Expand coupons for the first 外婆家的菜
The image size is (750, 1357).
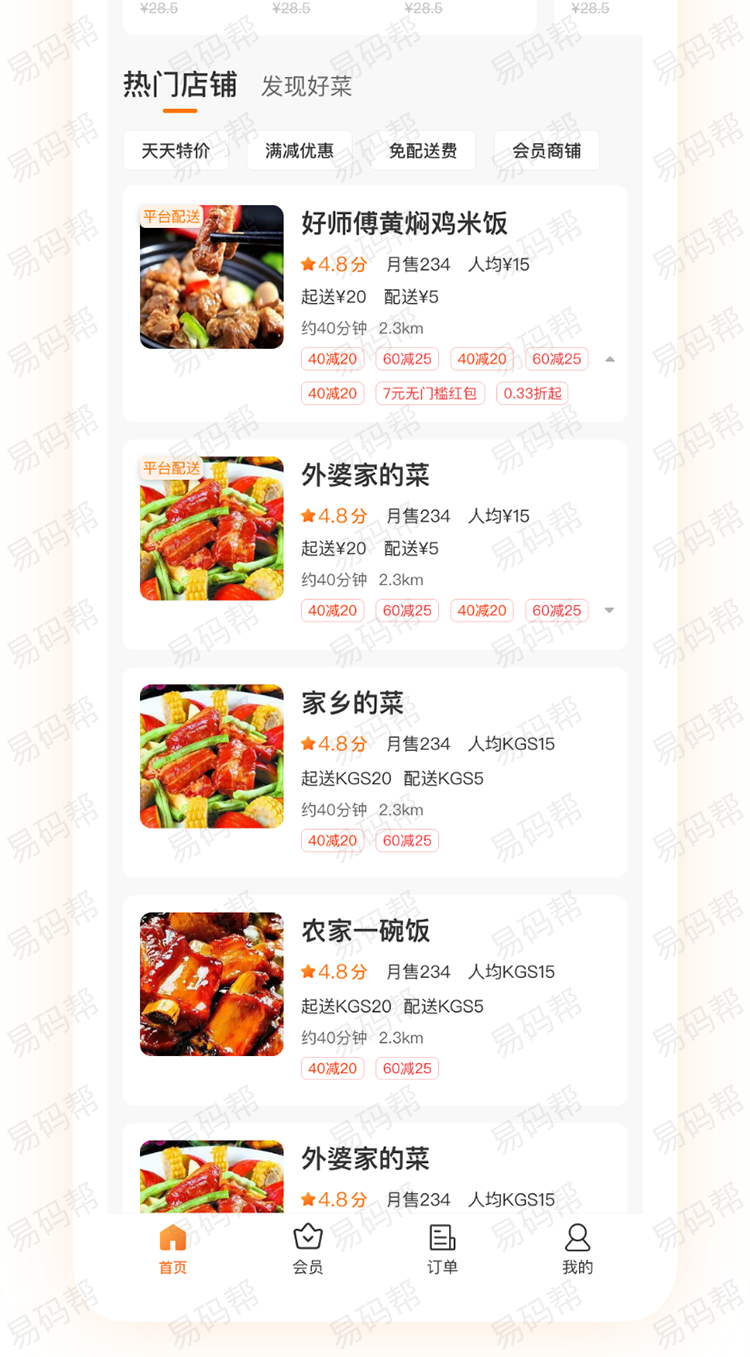pos(610,610)
